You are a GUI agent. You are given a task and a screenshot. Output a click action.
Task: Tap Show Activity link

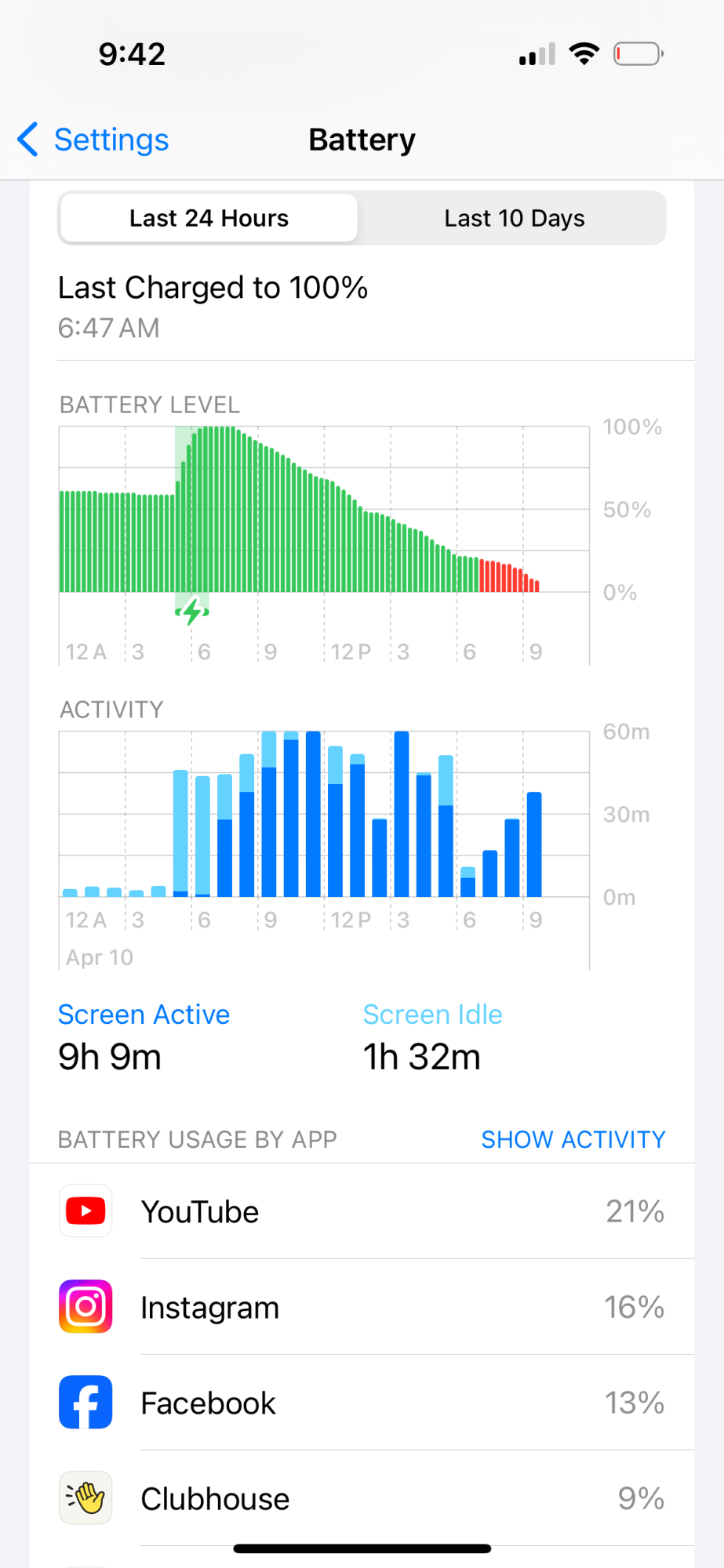click(573, 1139)
